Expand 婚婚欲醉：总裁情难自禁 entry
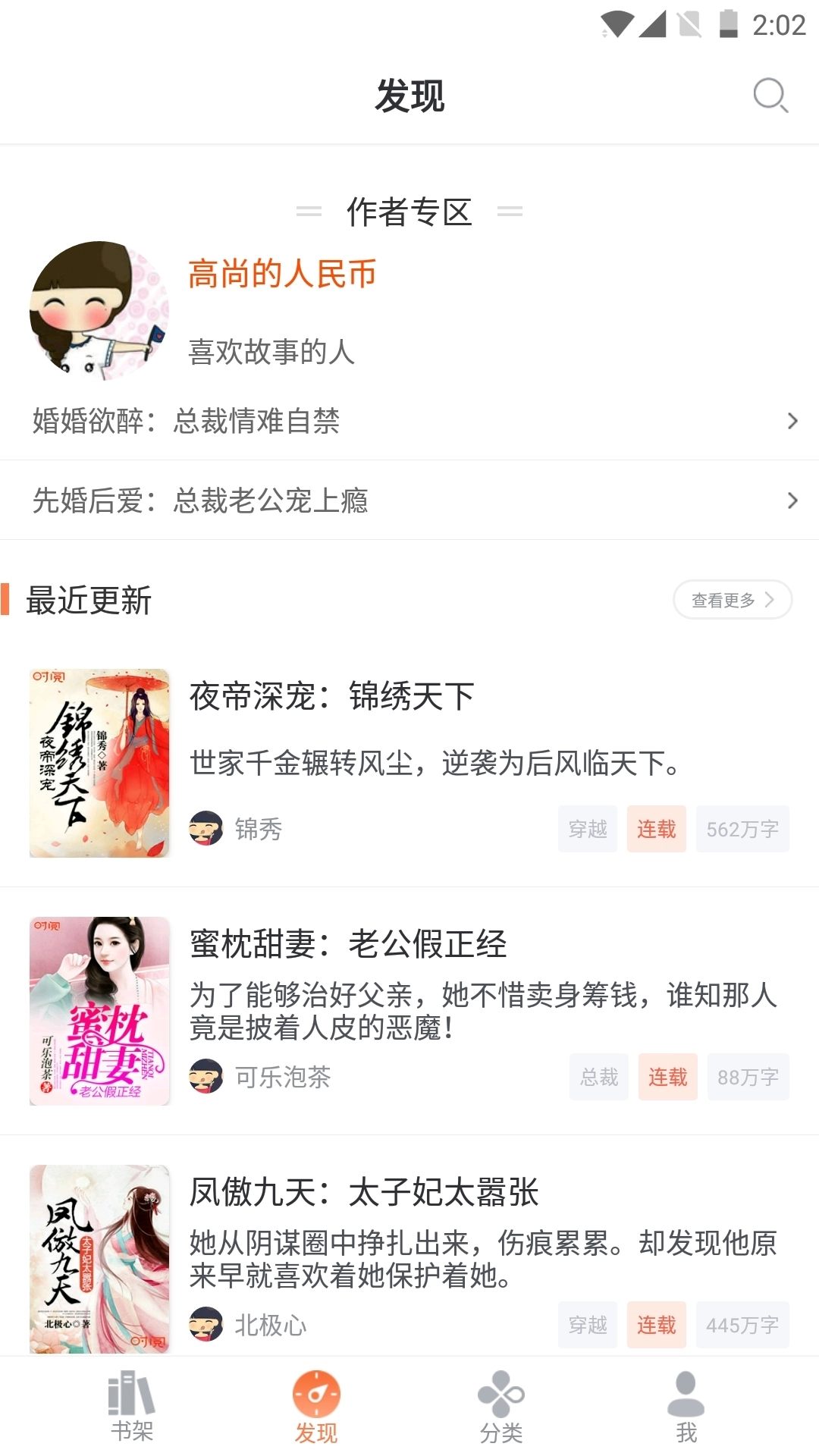Image resolution: width=819 pixels, height=1456 pixels. coord(409,422)
